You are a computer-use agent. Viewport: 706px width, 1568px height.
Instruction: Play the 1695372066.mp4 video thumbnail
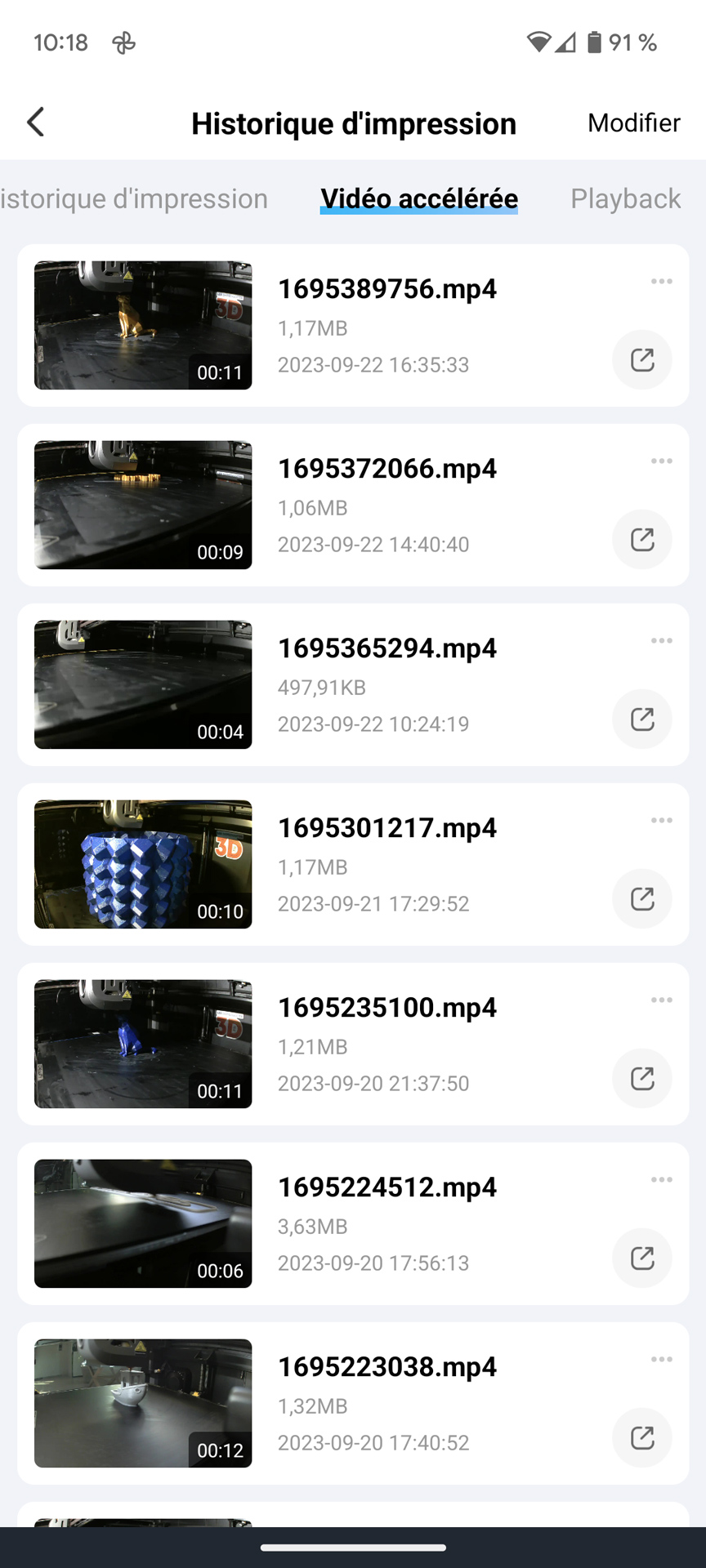pyautogui.click(x=143, y=505)
